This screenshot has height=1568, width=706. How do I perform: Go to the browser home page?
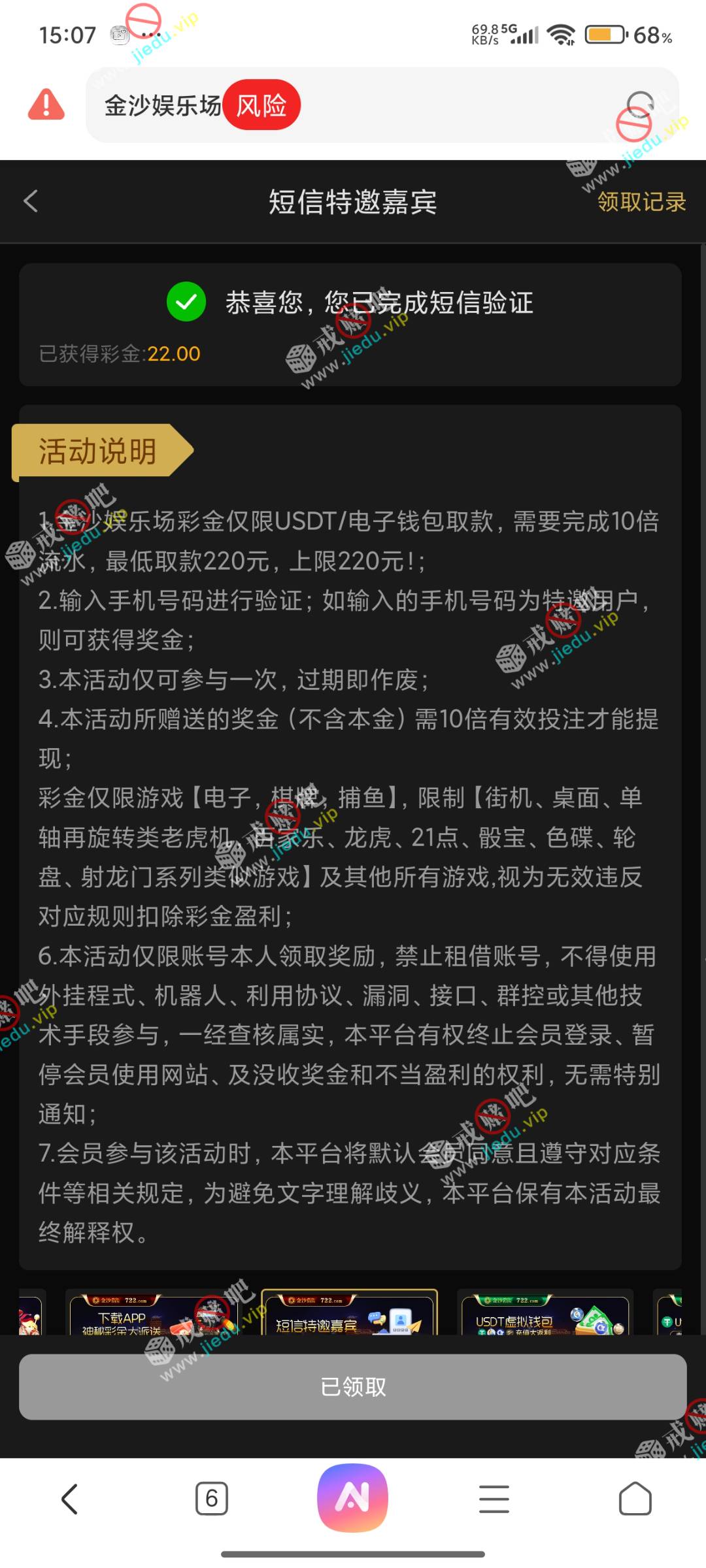coord(635,1499)
